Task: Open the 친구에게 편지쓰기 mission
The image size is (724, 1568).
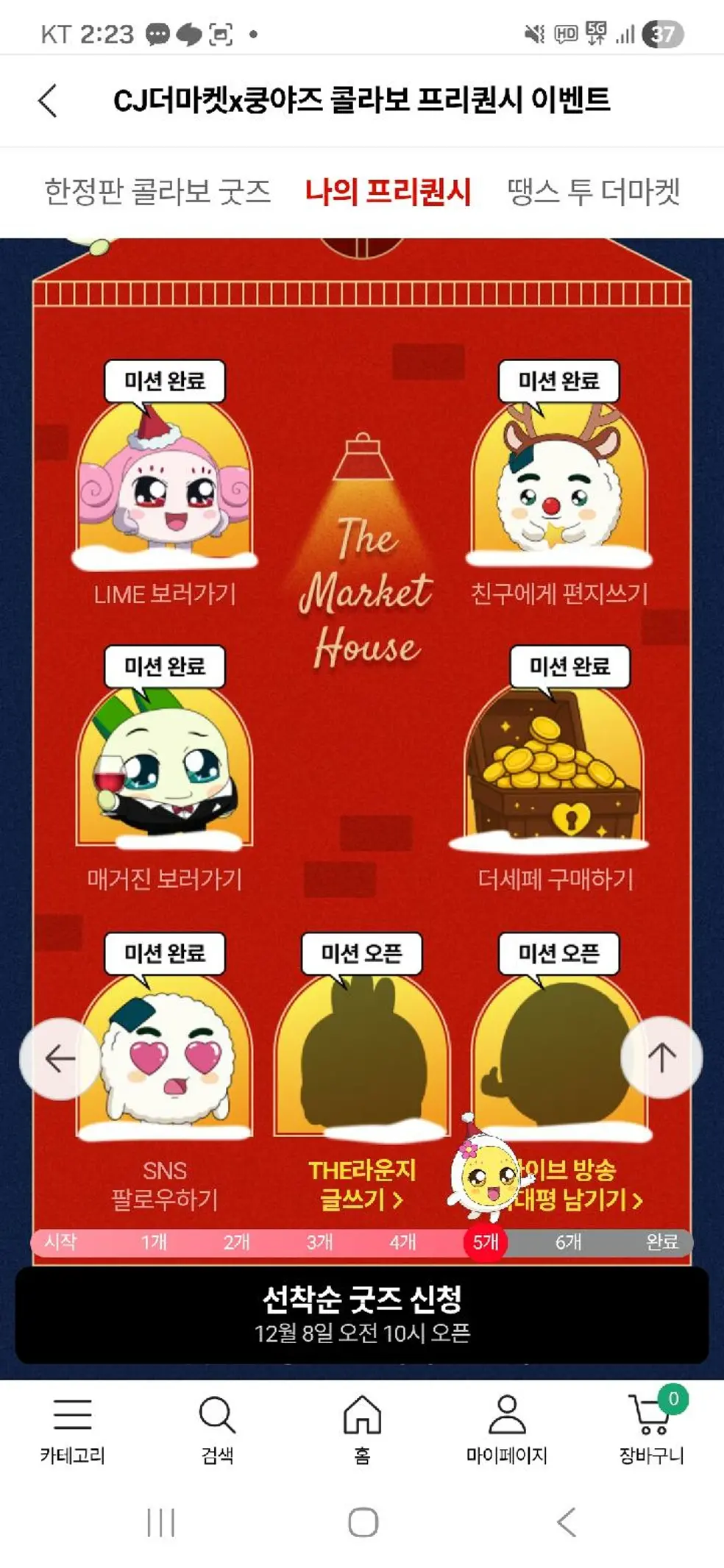Action: [559, 594]
